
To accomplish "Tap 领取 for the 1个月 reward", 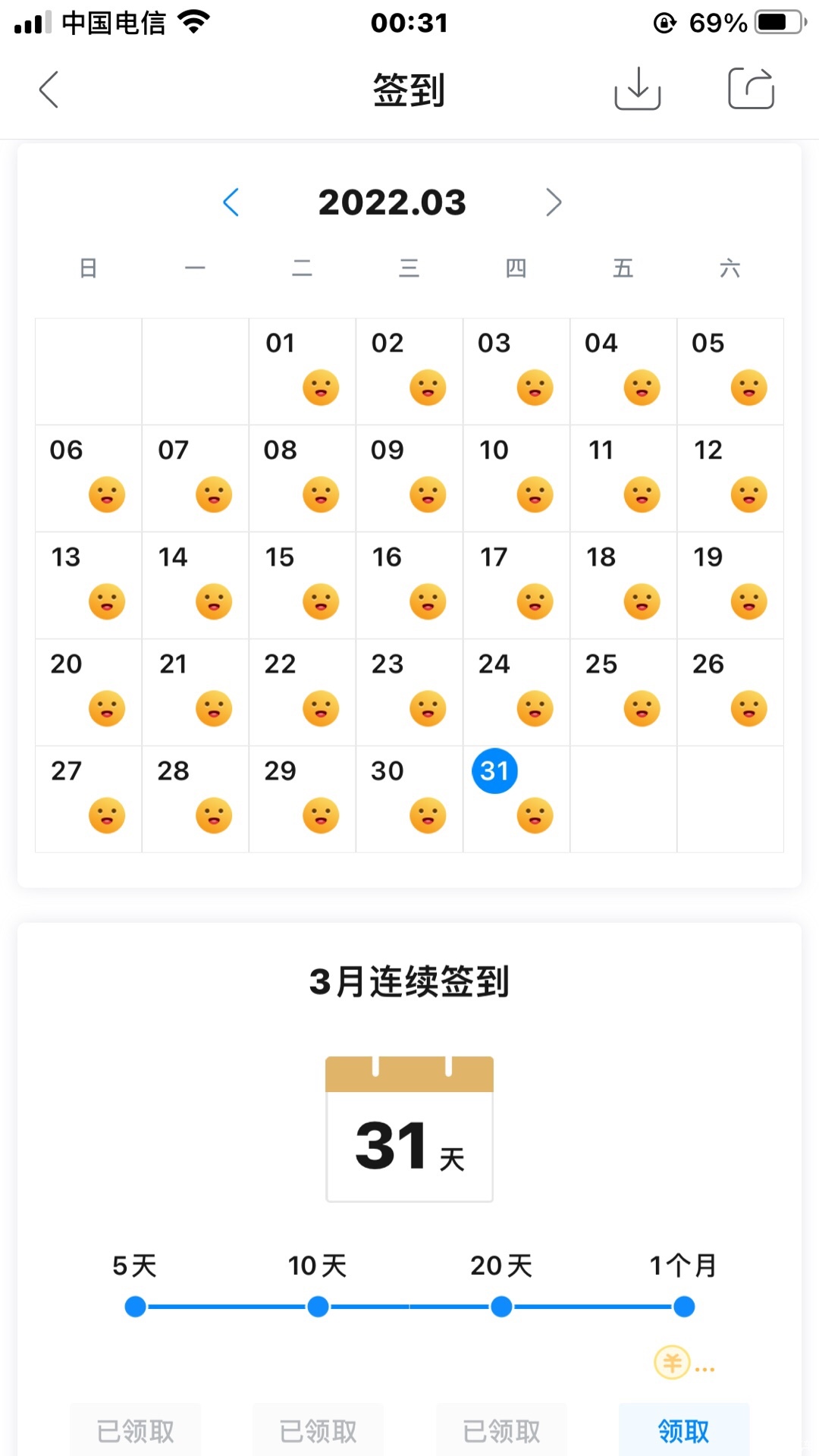I will tap(684, 1430).
